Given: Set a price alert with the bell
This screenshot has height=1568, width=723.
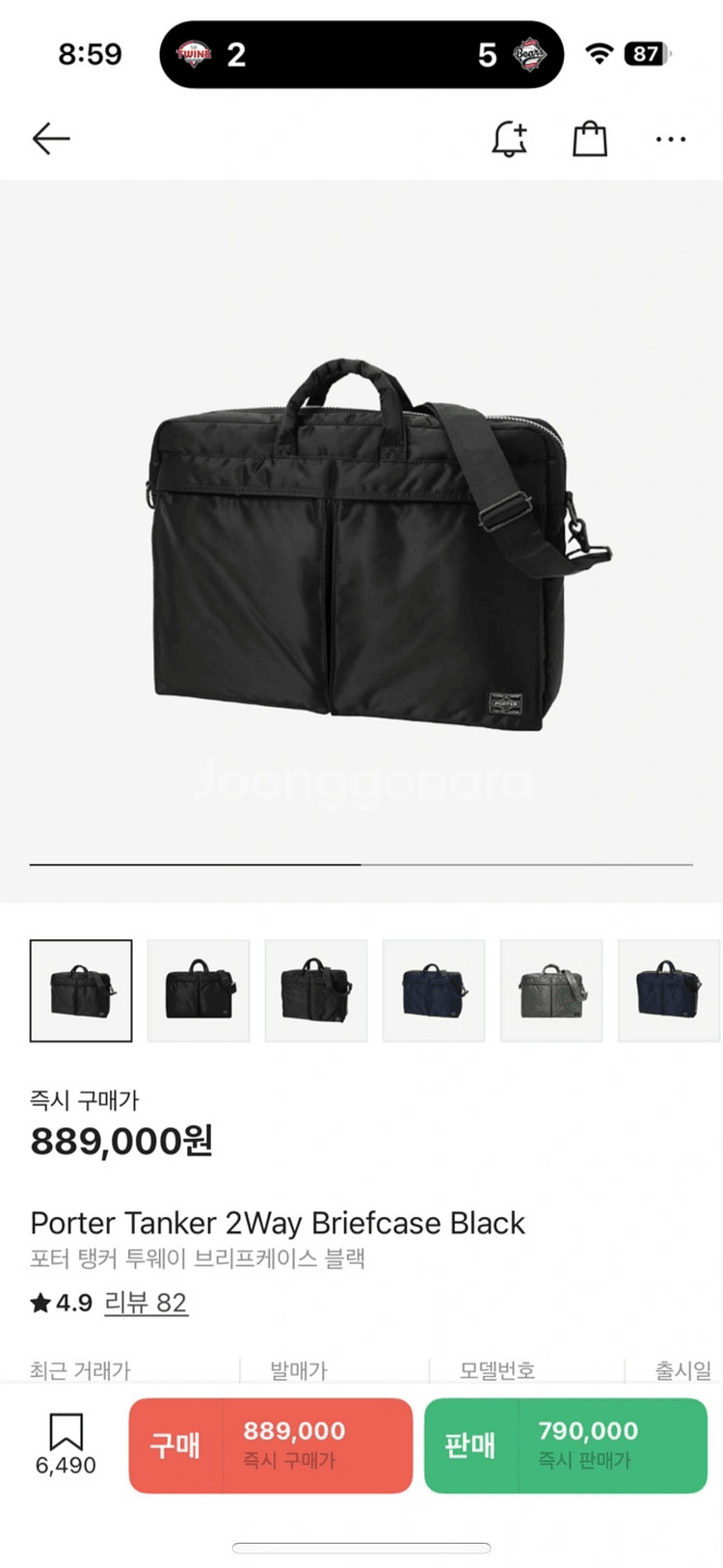Looking at the screenshot, I should point(509,140).
